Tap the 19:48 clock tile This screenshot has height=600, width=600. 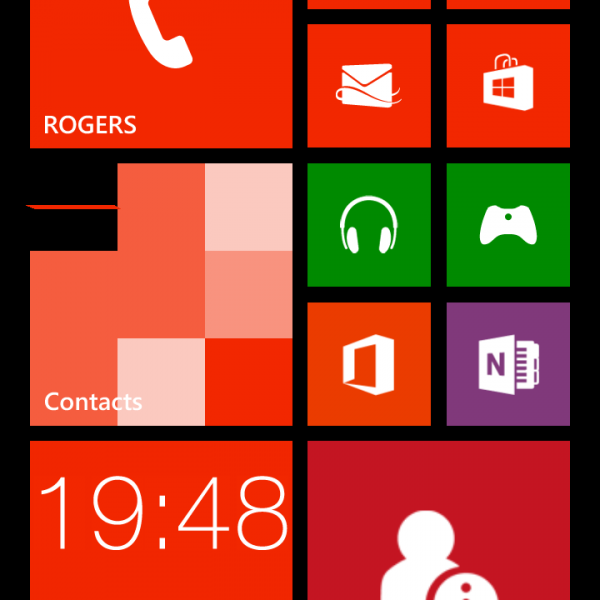(x=161, y=520)
